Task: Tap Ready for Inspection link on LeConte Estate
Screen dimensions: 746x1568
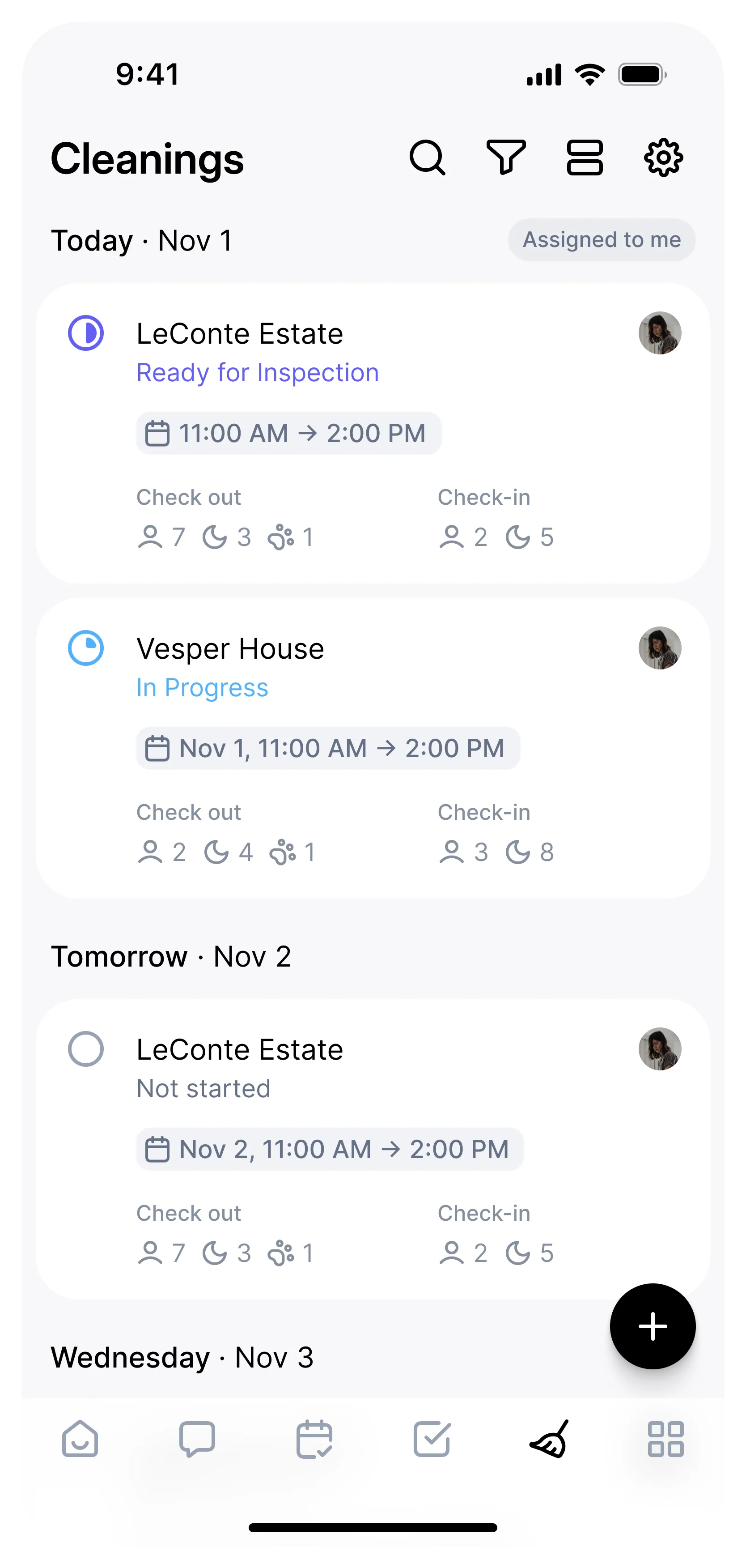Action: pos(258,372)
